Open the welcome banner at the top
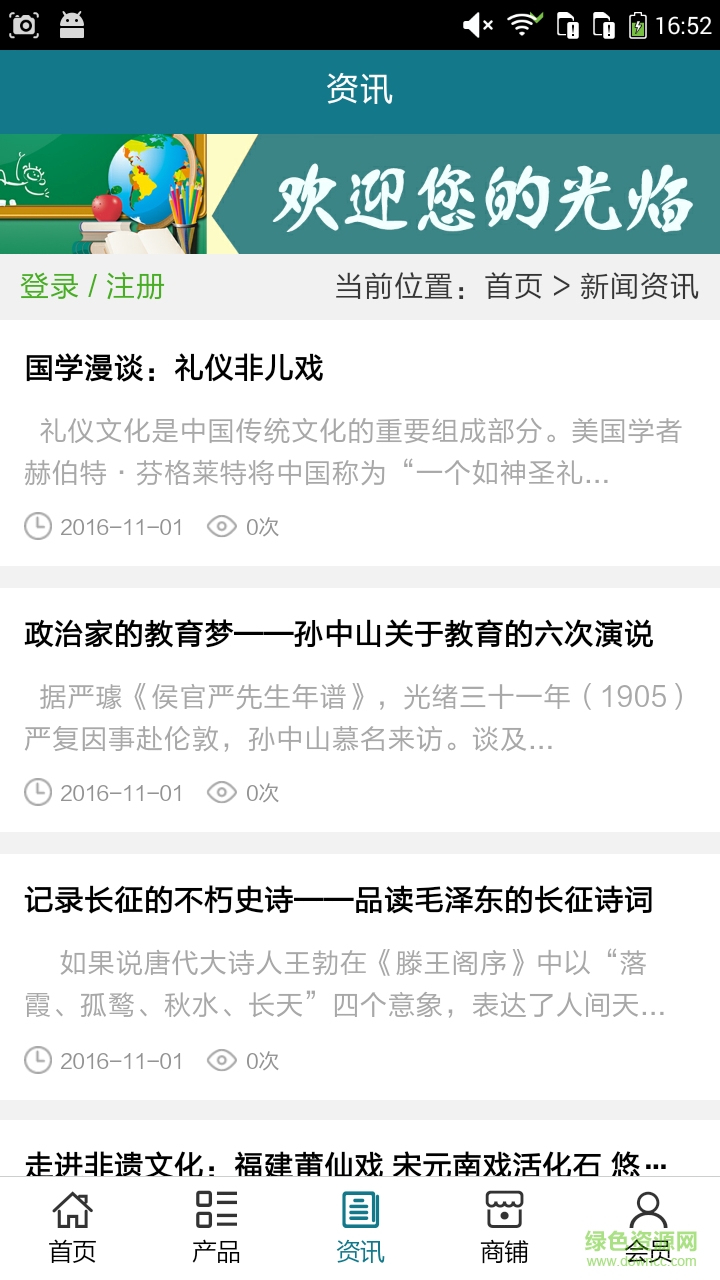This screenshot has height=1280, width=720. [x=360, y=194]
